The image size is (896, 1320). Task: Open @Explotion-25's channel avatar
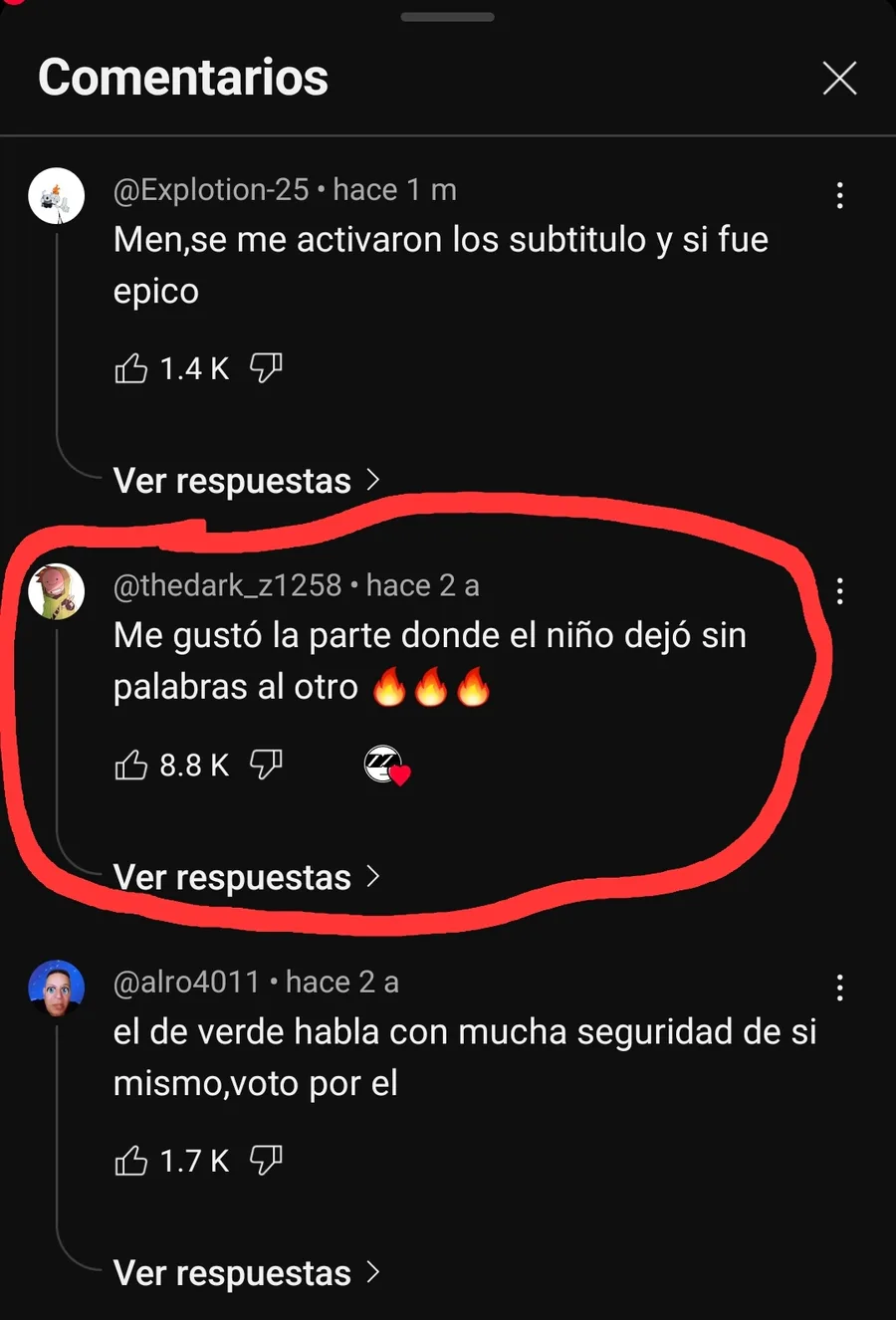point(56,195)
